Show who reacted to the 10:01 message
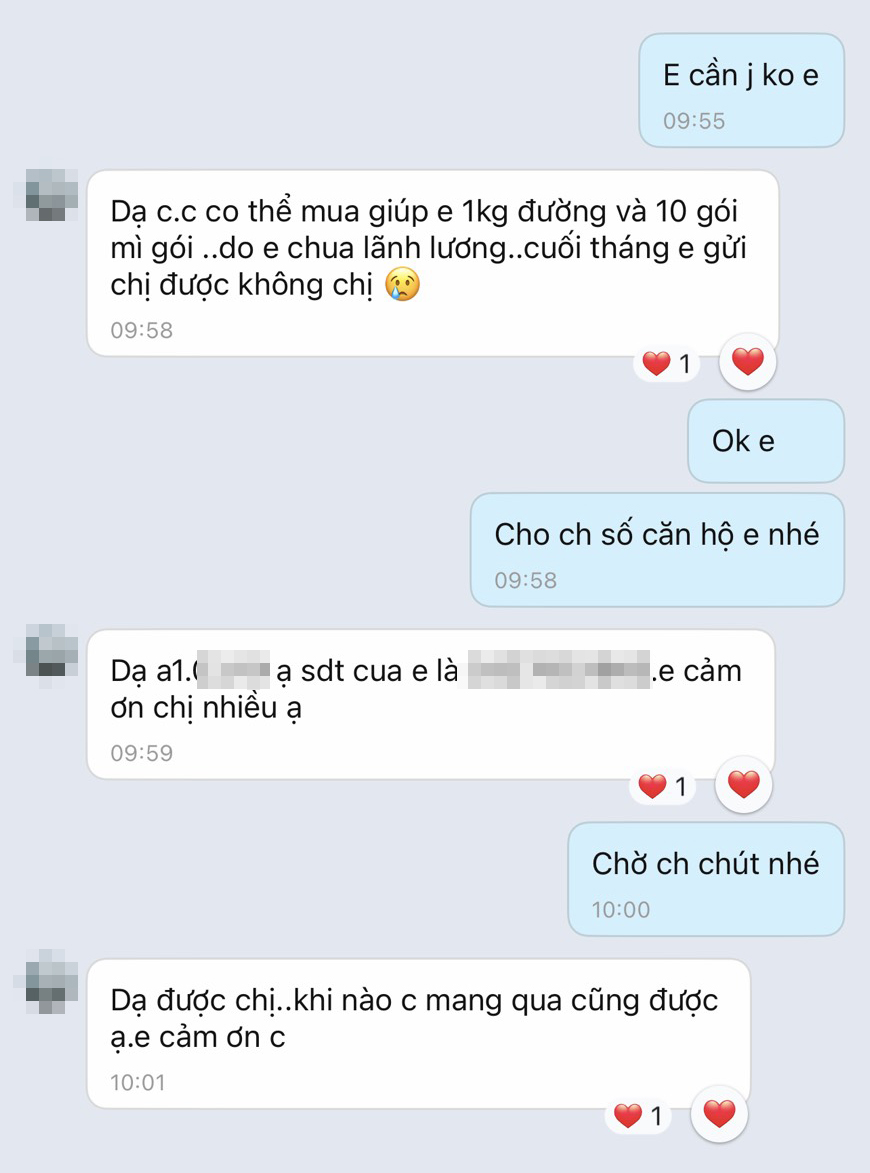This screenshot has width=870, height=1173. (640, 1116)
